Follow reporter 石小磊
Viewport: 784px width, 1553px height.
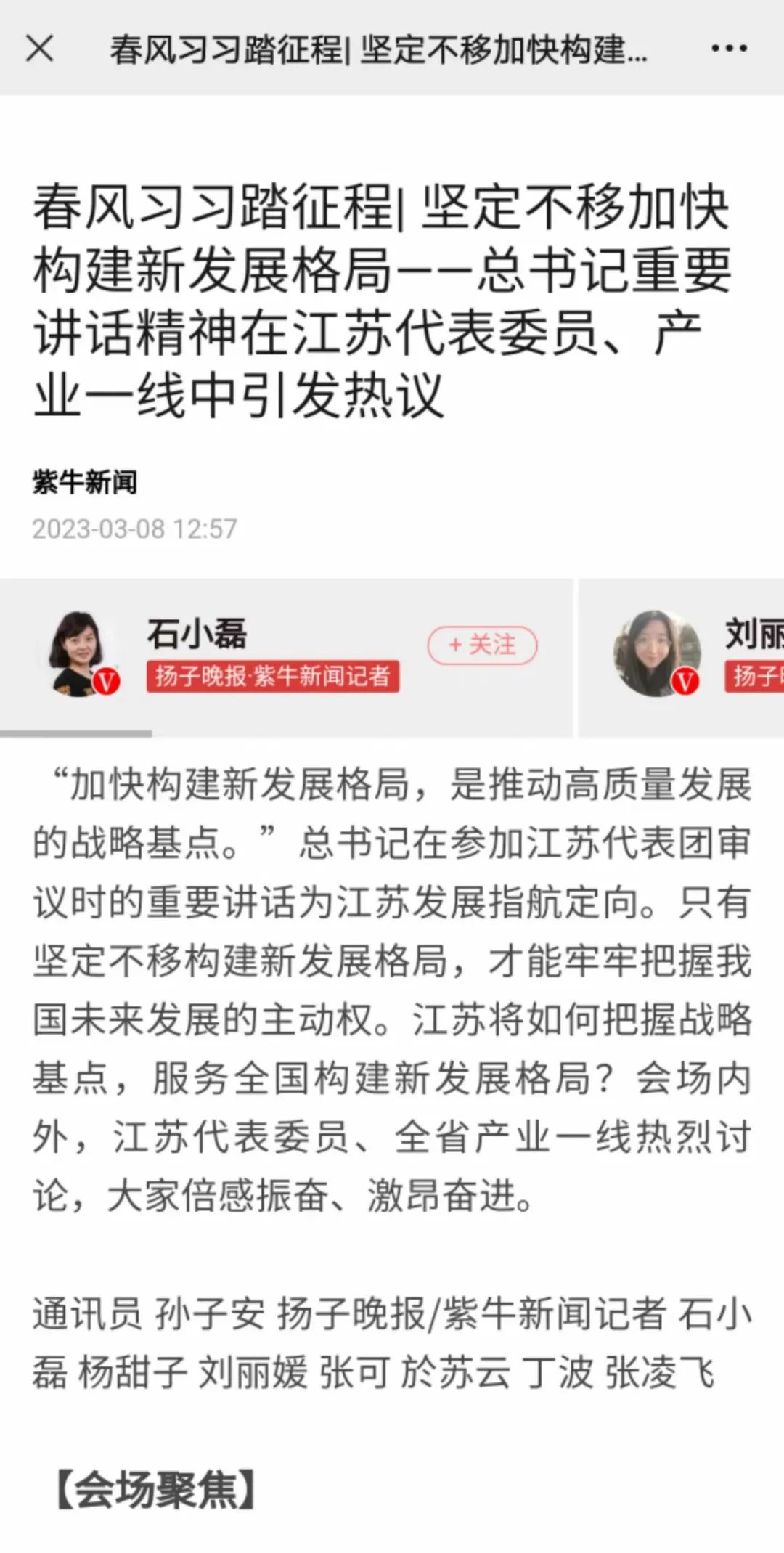tap(482, 645)
